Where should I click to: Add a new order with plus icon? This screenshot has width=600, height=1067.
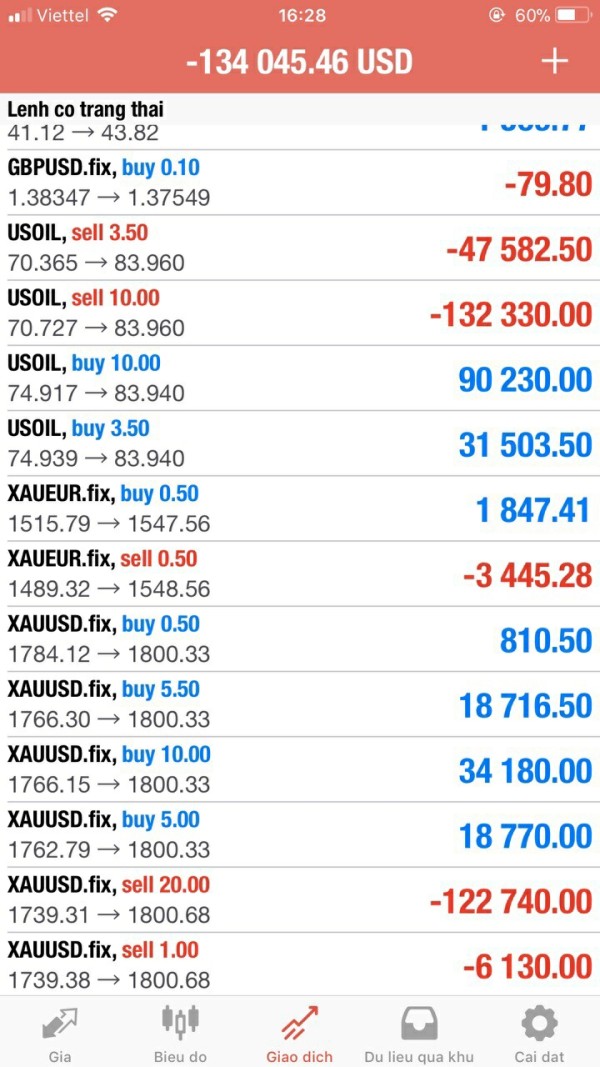[554, 61]
